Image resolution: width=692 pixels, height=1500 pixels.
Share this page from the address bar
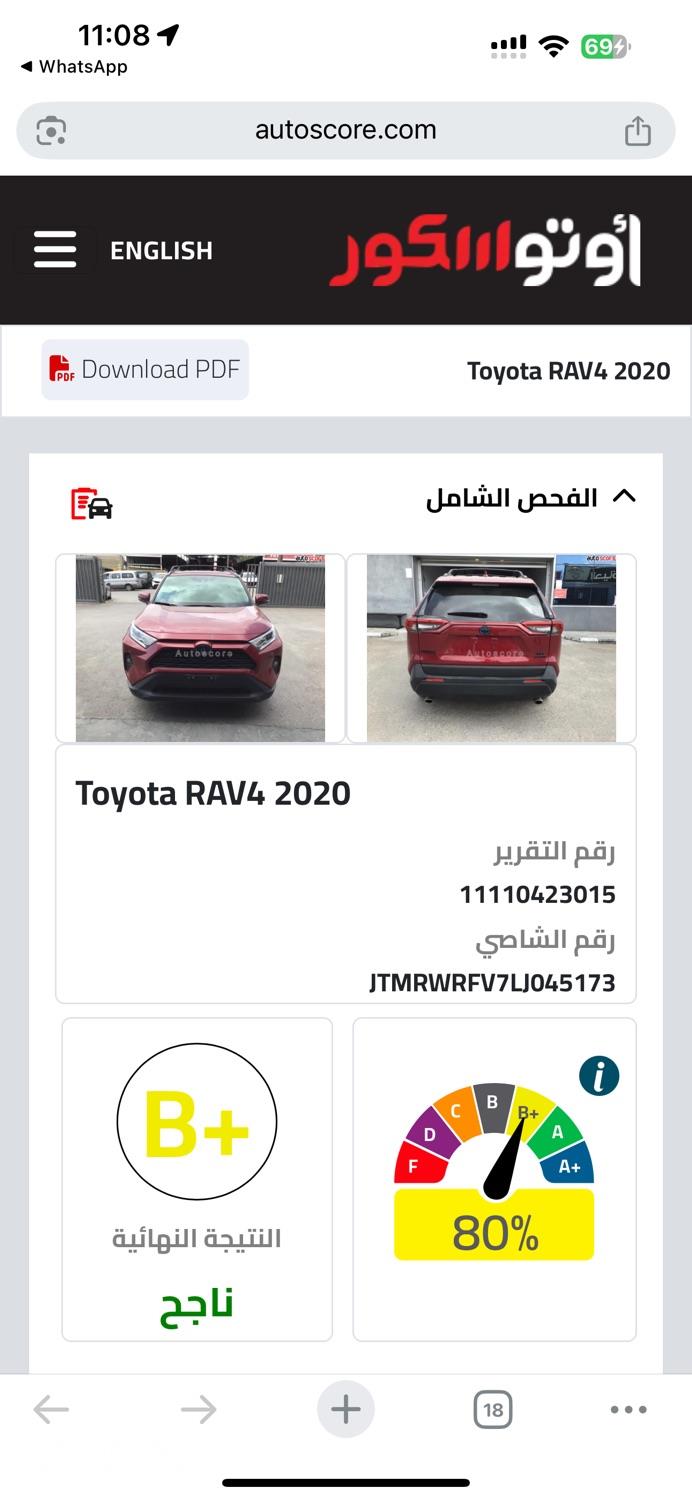tap(637, 131)
